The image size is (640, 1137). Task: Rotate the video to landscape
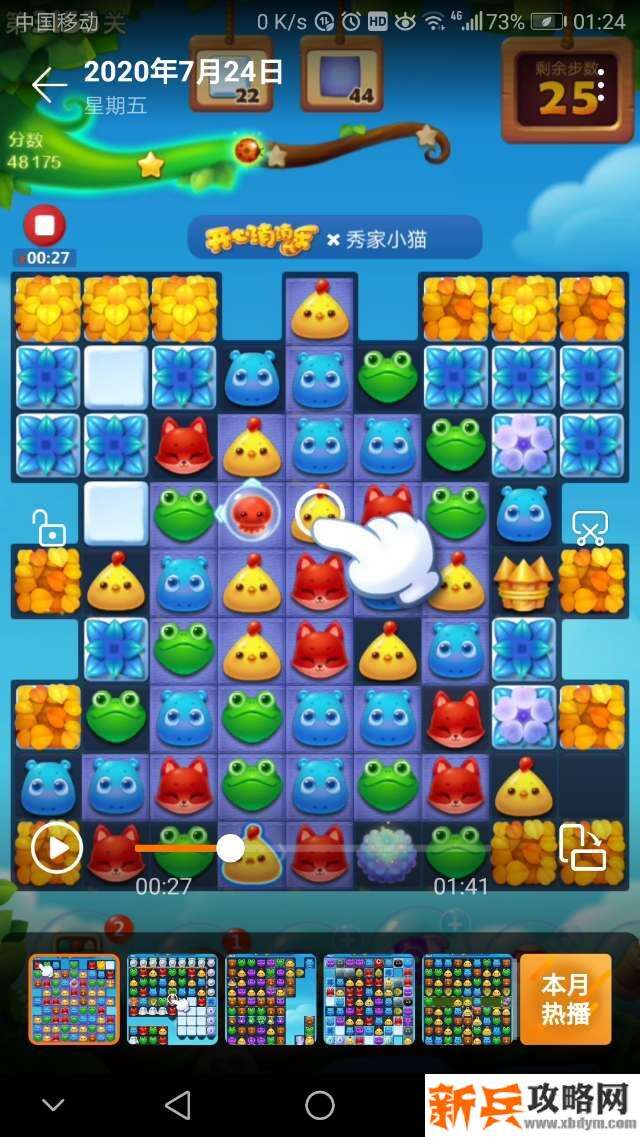pyautogui.click(x=581, y=848)
